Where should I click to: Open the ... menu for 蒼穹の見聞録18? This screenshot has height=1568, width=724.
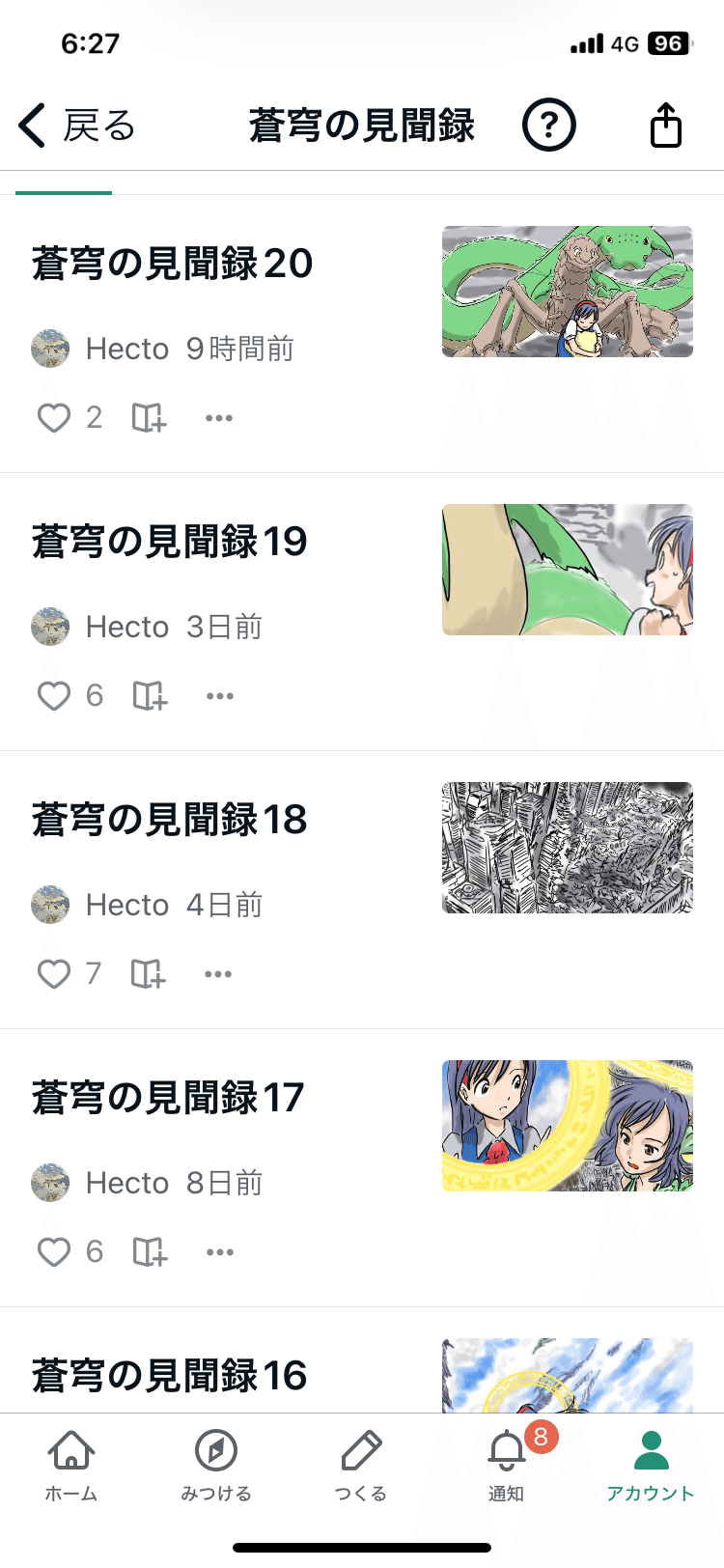click(x=217, y=973)
